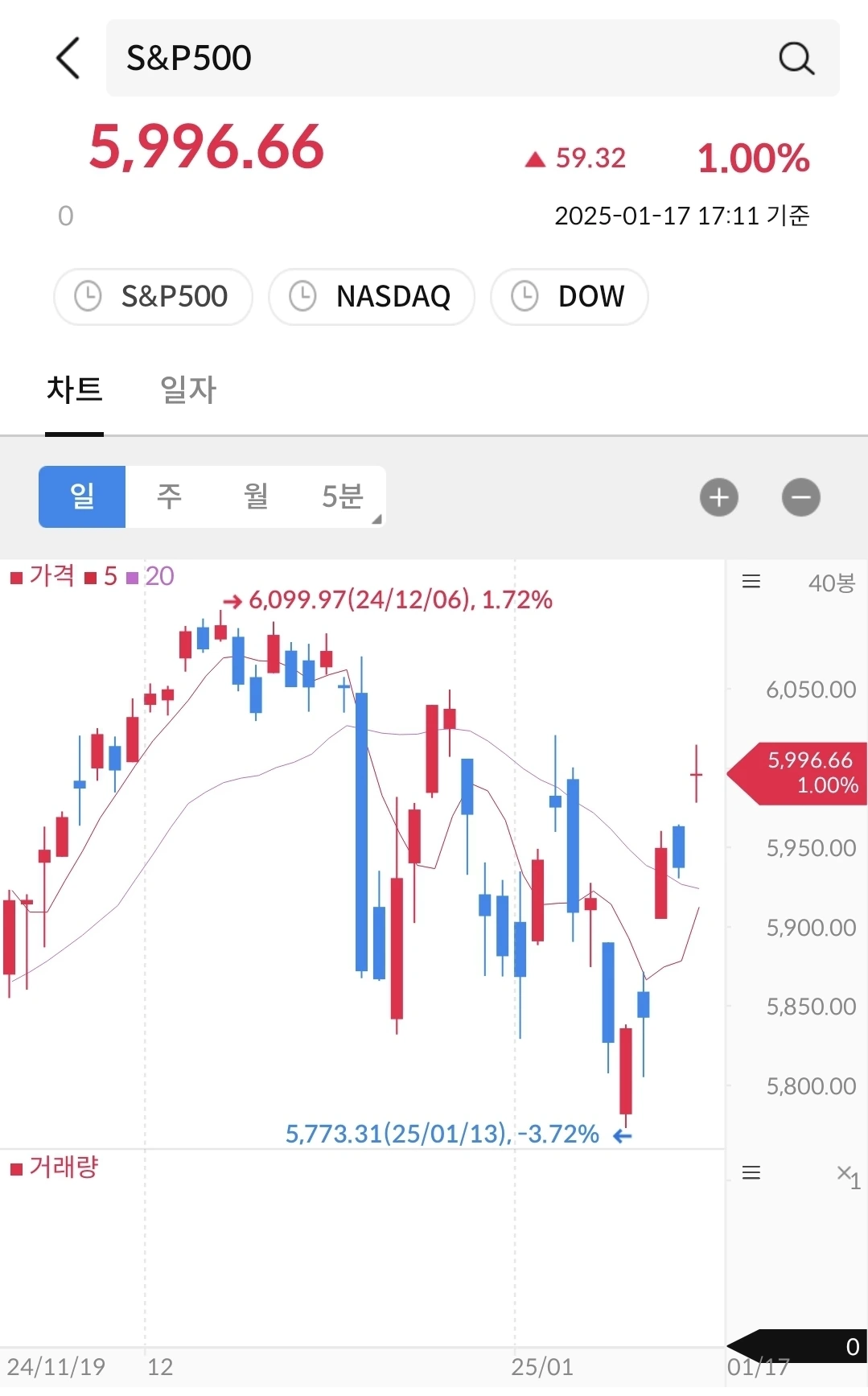
Task: Select the DOW recent chip
Action: coord(570,297)
